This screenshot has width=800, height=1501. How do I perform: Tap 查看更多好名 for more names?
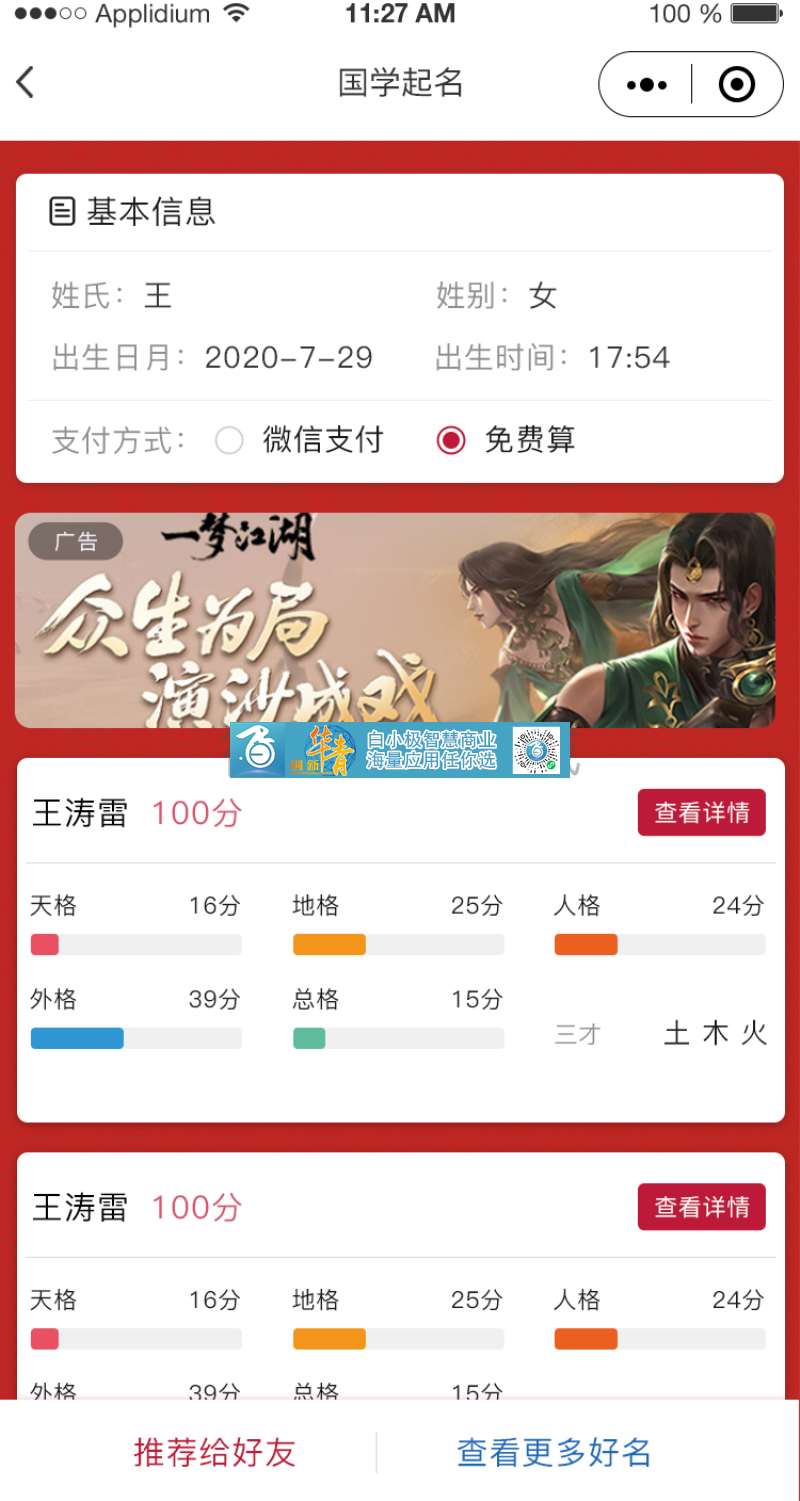coord(554,1452)
